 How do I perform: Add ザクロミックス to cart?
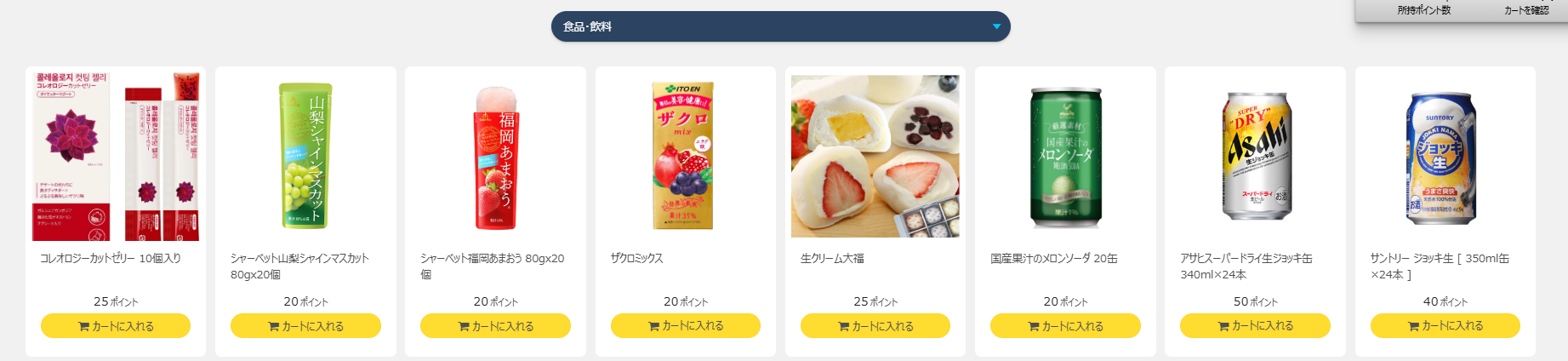tap(685, 326)
